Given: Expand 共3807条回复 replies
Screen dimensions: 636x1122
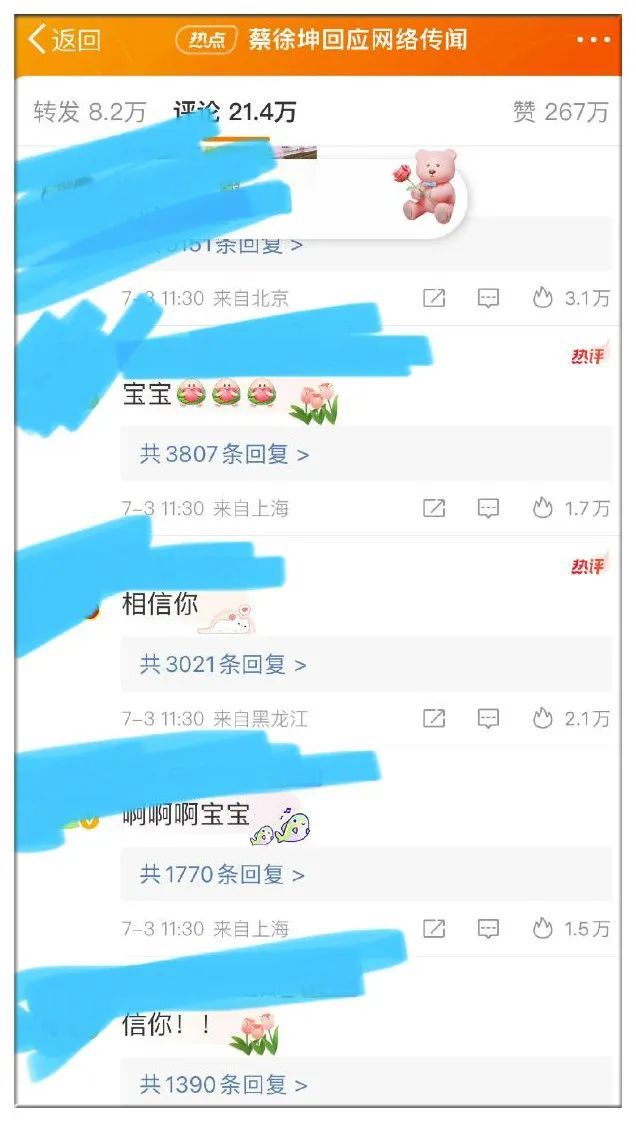Looking at the screenshot, I should coord(224,454).
